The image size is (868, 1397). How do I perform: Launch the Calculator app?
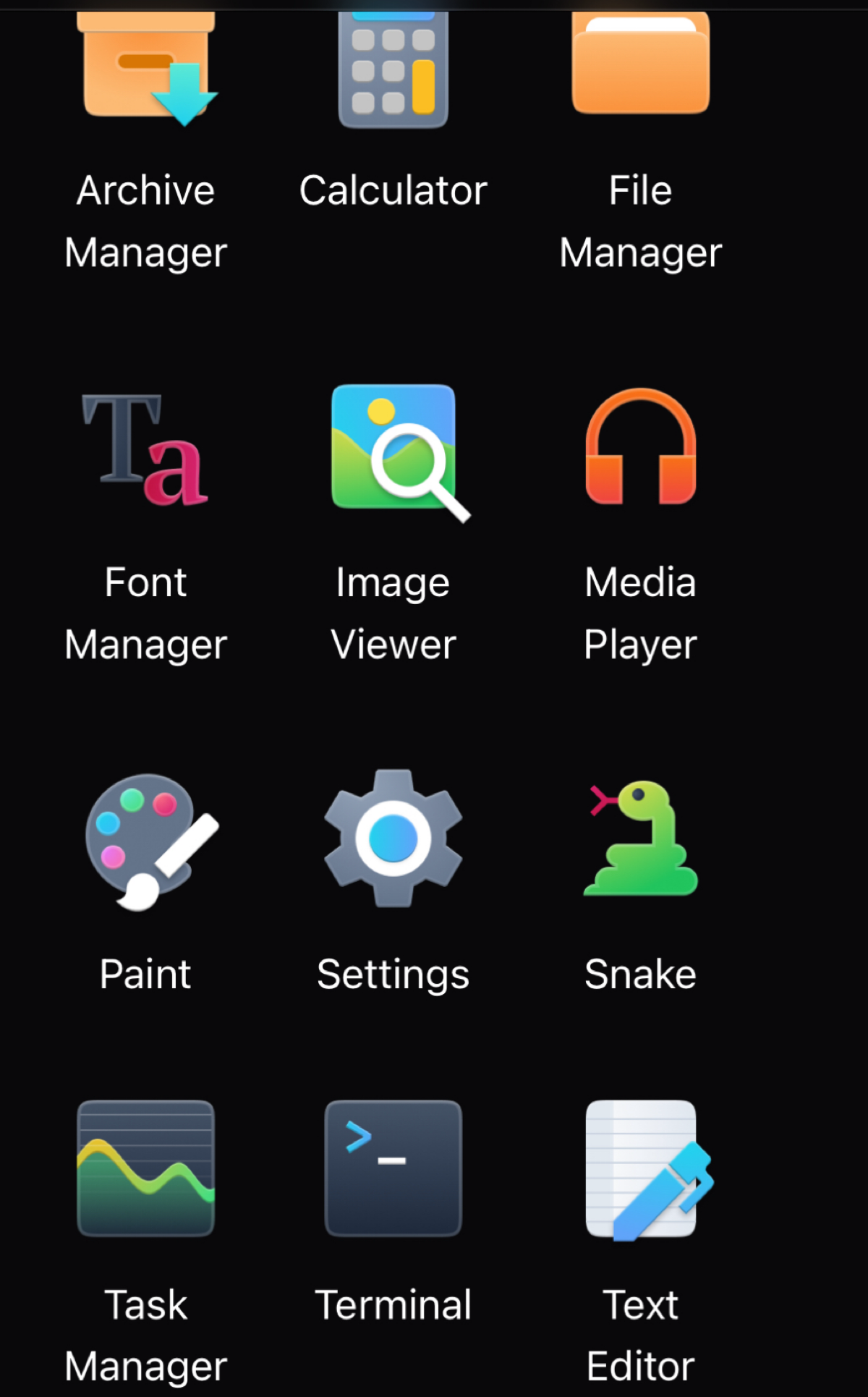(393, 69)
